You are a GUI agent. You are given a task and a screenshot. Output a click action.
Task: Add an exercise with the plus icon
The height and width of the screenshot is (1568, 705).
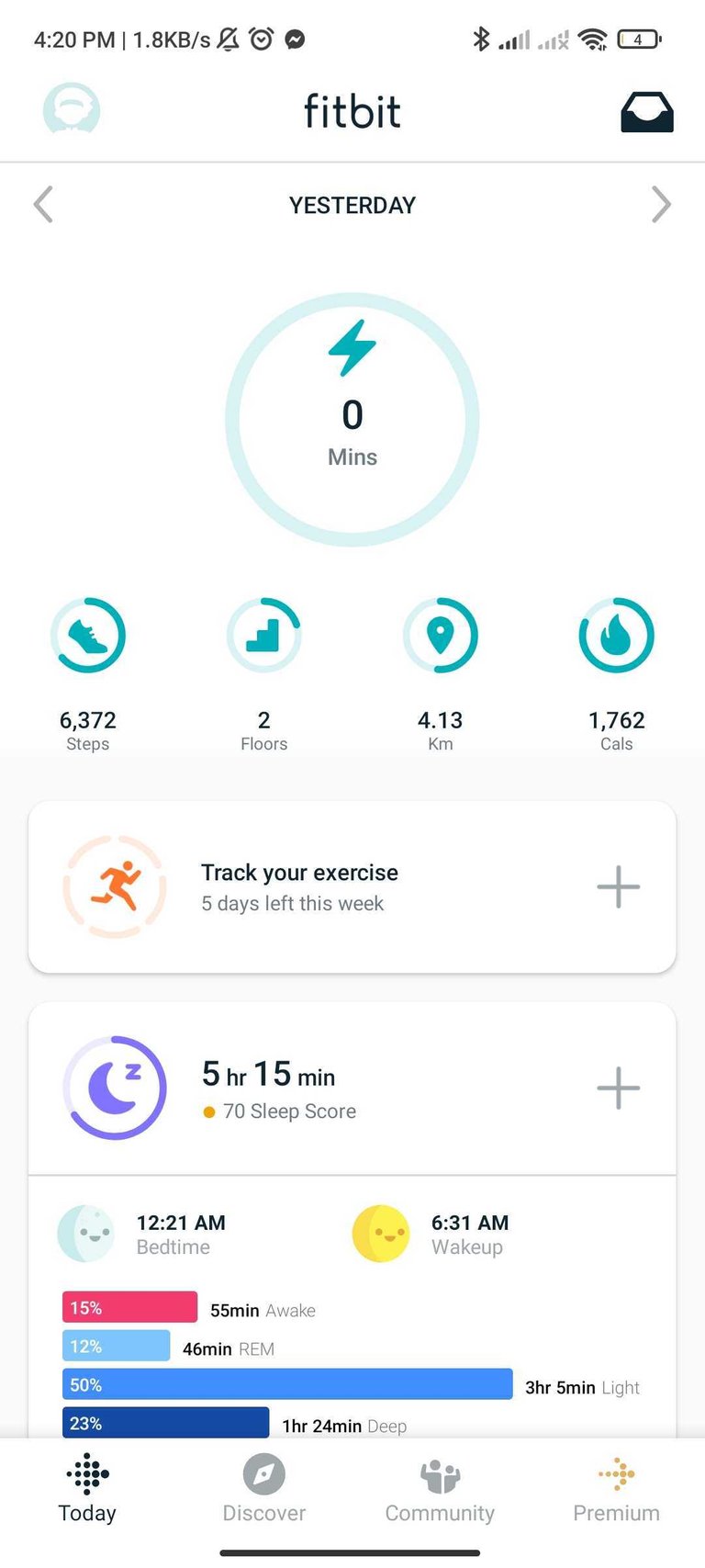click(618, 887)
